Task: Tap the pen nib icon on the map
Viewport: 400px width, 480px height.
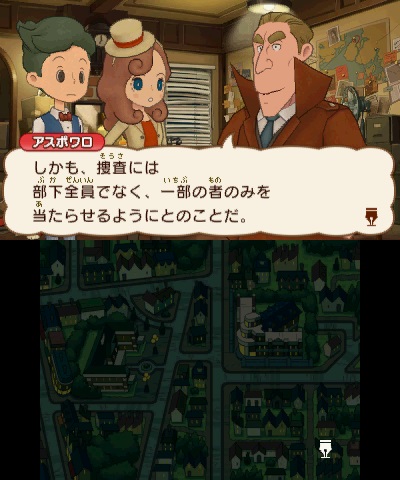Action: pos(325,448)
